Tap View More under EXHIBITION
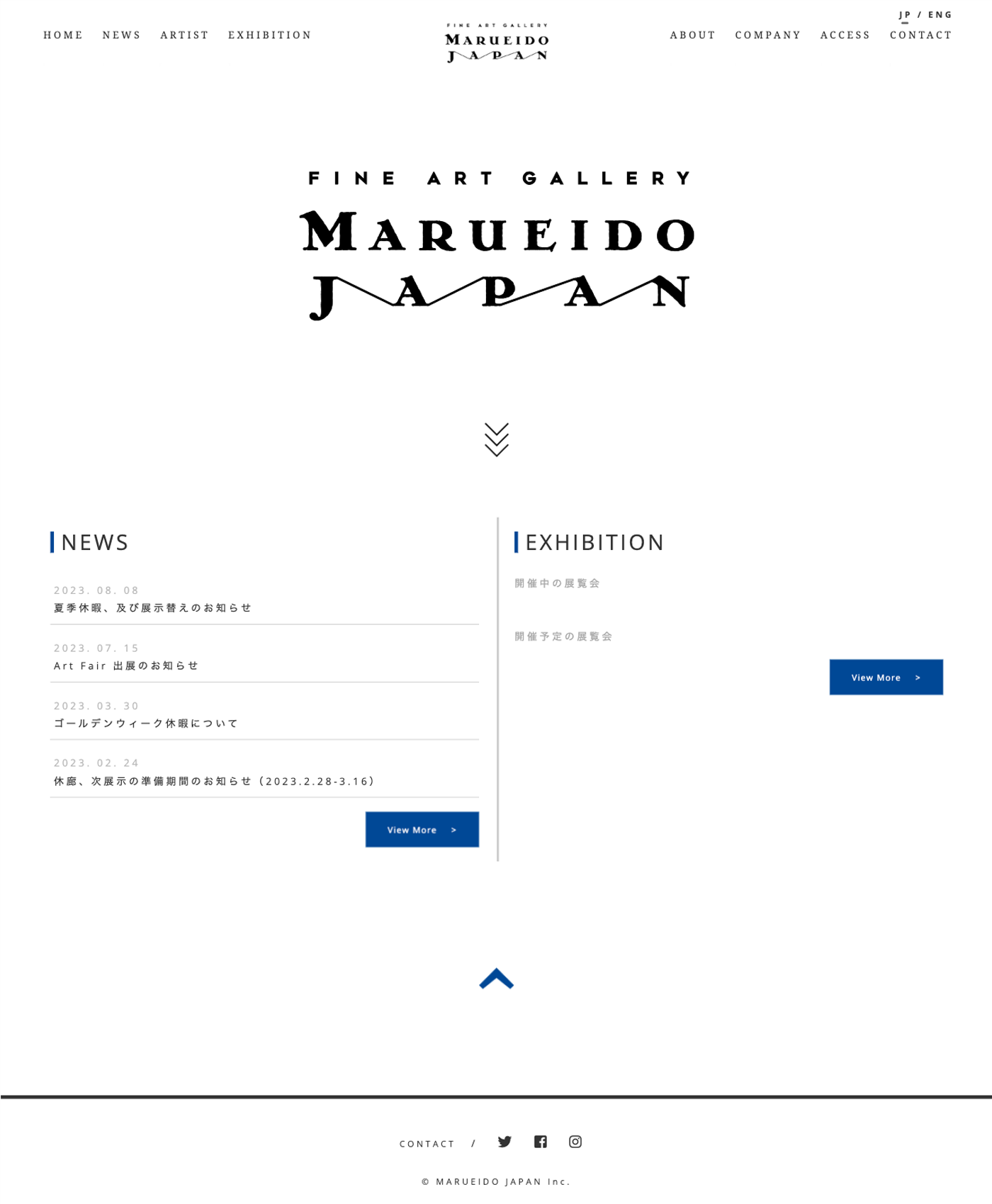This screenshot has height=1204, width=992. (x=886, y=677)
